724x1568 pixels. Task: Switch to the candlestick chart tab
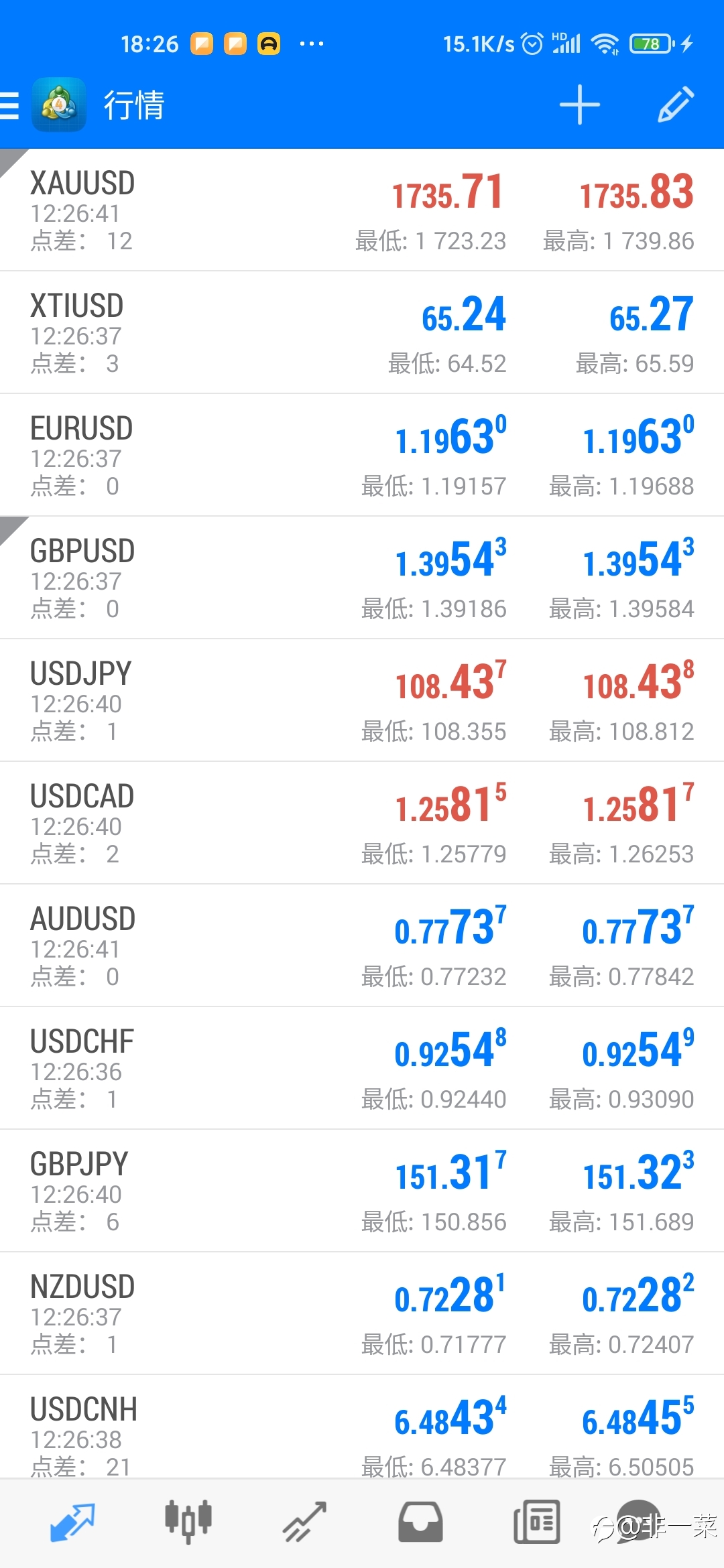tap(188, 1522)
